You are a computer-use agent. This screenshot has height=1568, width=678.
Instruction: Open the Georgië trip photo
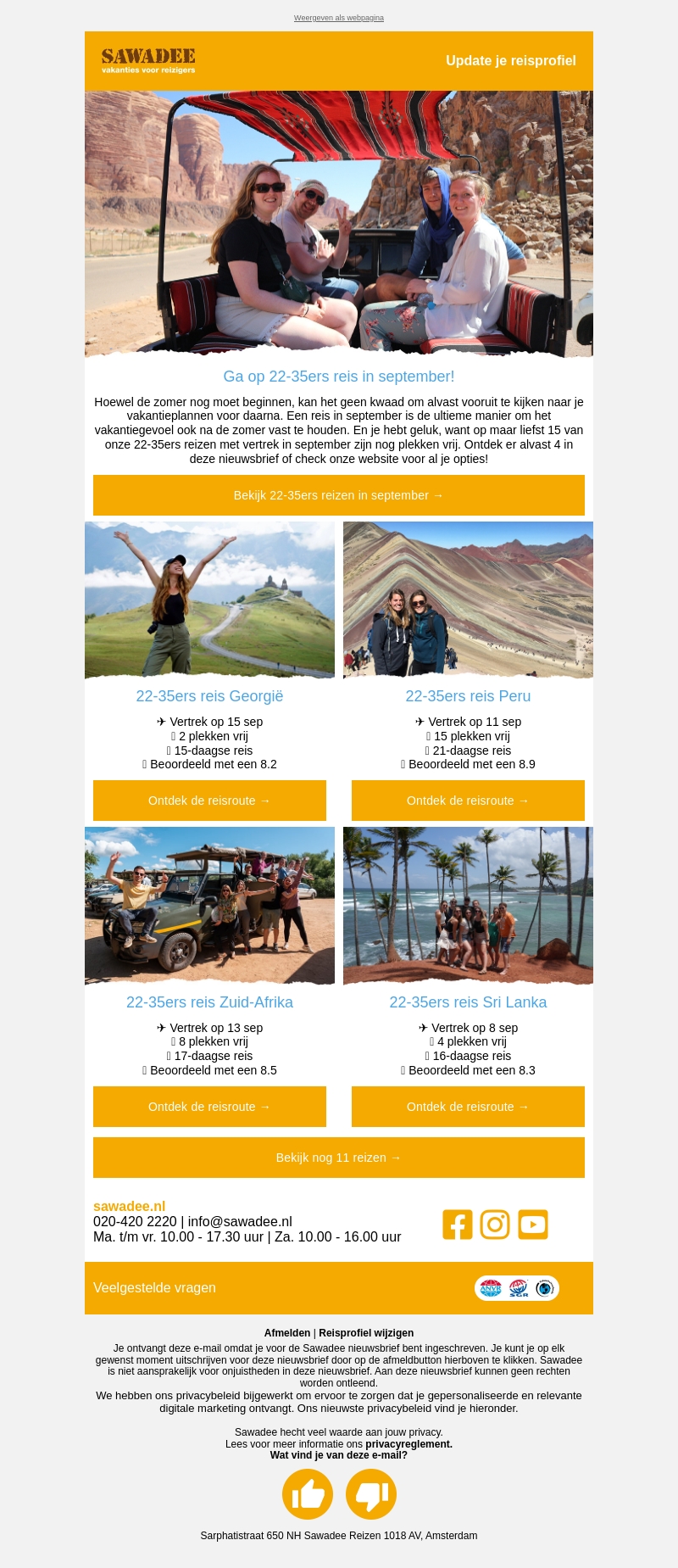click(209, 600)
